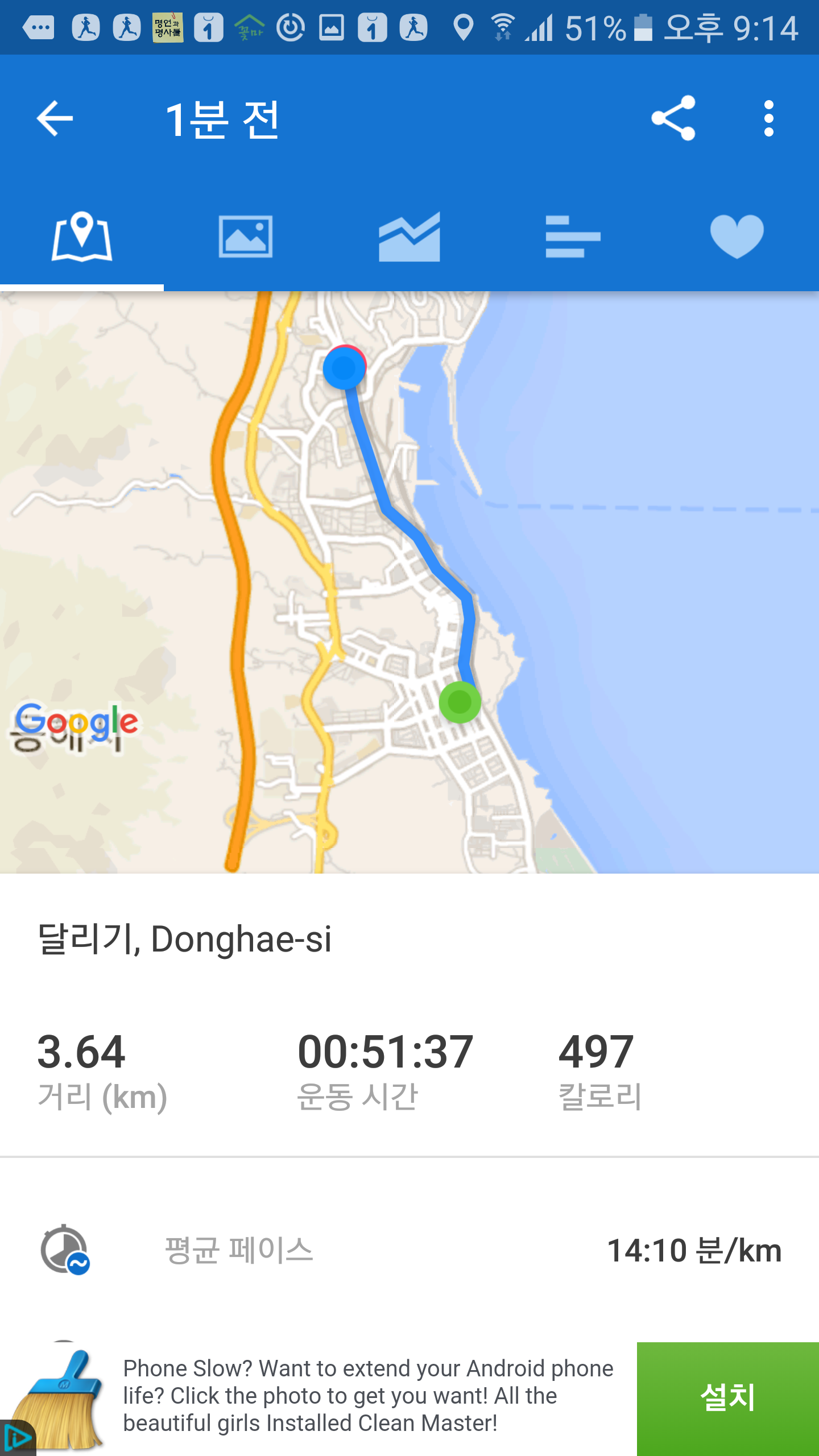Open the route map
819x1456 pixels.
click(409, 582)
